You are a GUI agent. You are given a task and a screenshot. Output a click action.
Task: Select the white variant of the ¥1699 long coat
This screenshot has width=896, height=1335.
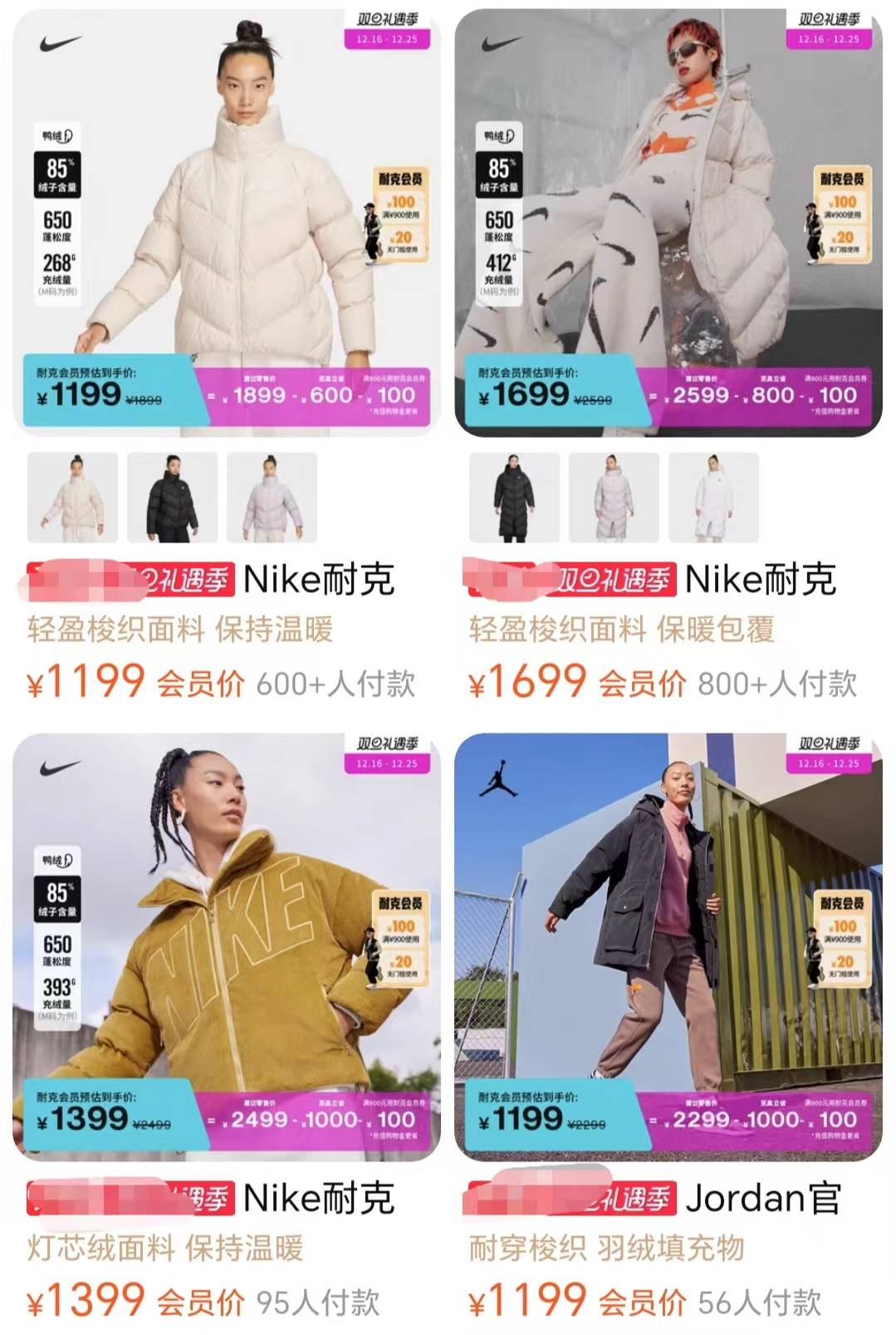[x=713, y=498]
